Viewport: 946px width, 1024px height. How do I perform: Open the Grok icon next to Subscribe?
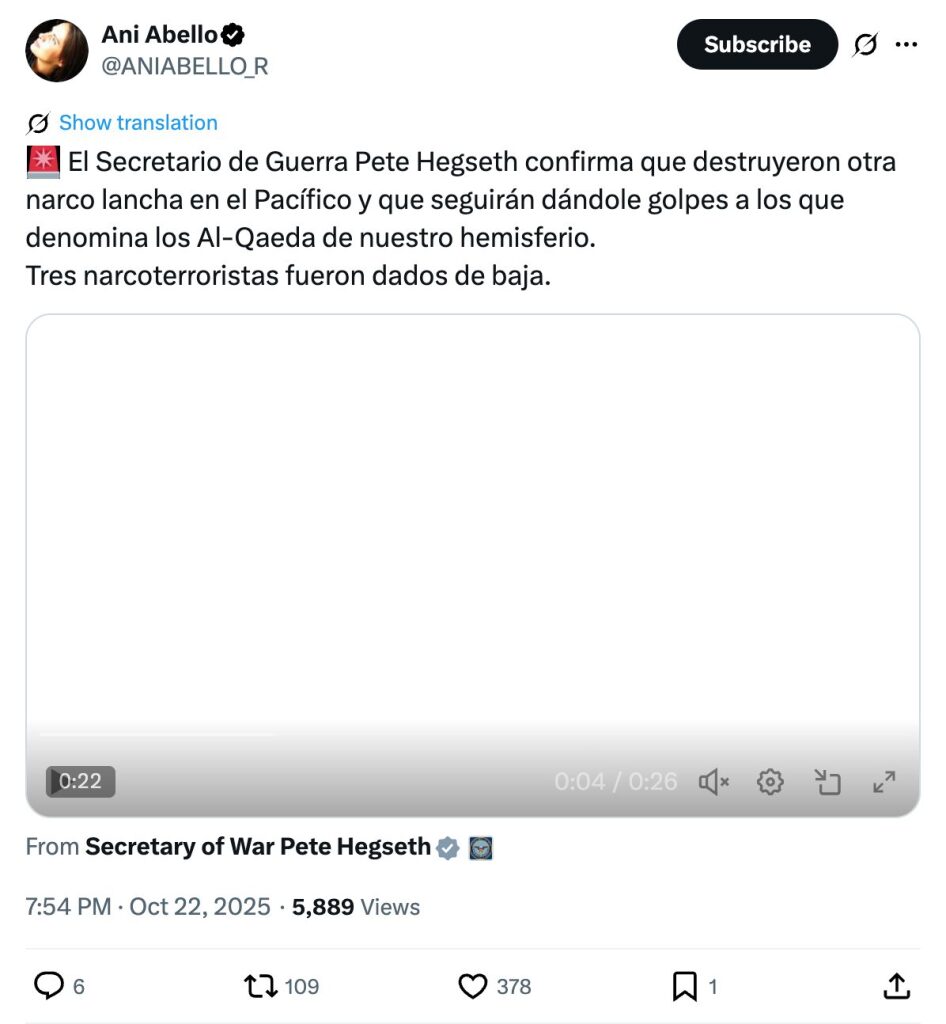(865, 45)
